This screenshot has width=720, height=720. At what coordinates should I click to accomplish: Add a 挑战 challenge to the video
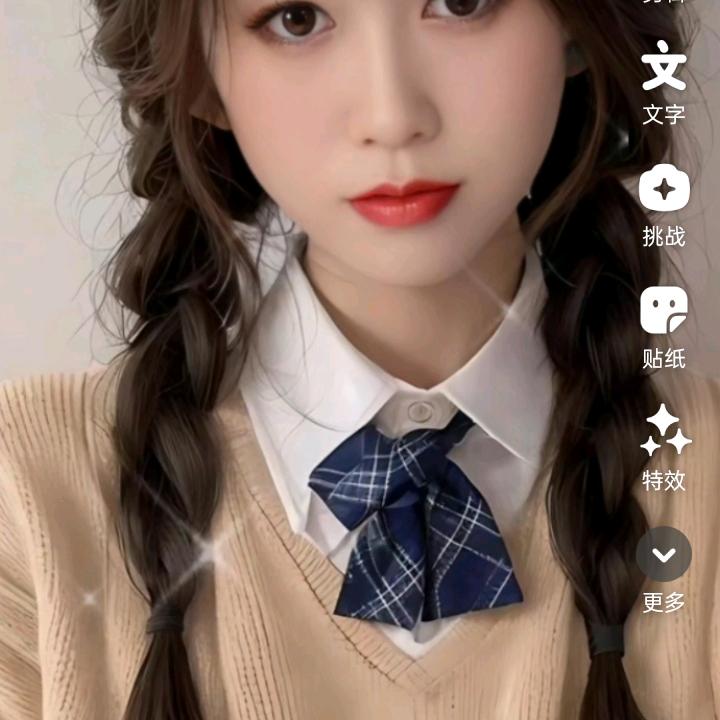click(x=664, y=189)
